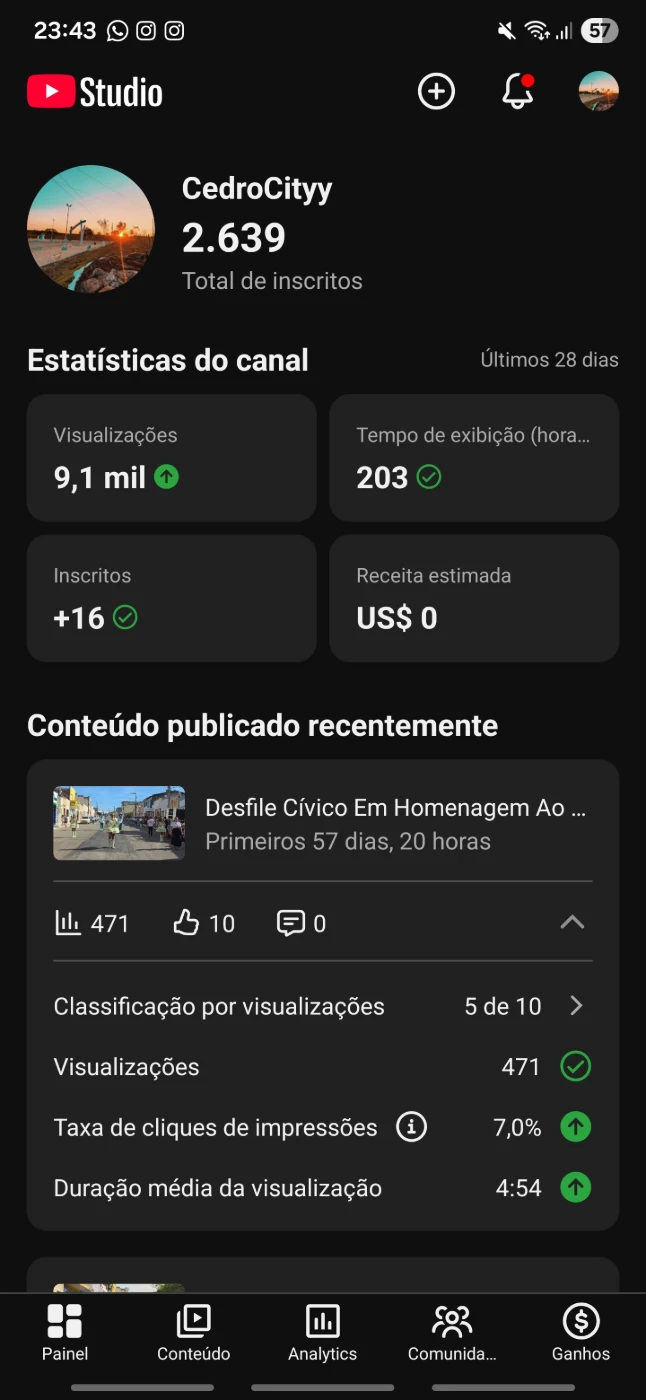Open the Desfile Cívico video
Viewport: 646px width, 1400px height.
coord(322,823)
